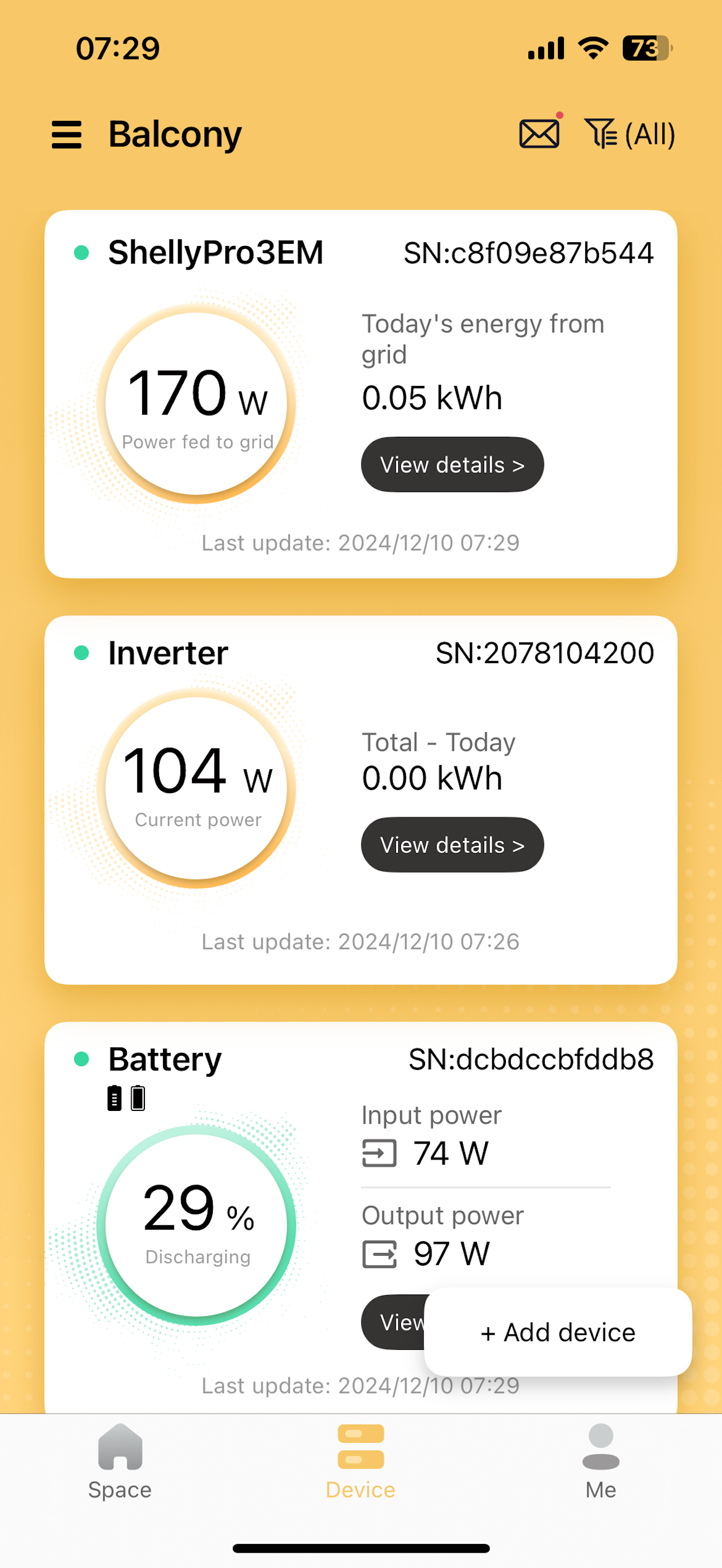This screenshot has width=722, height=1568.
Task: Switch to the Space tab
Action: 120,1462
